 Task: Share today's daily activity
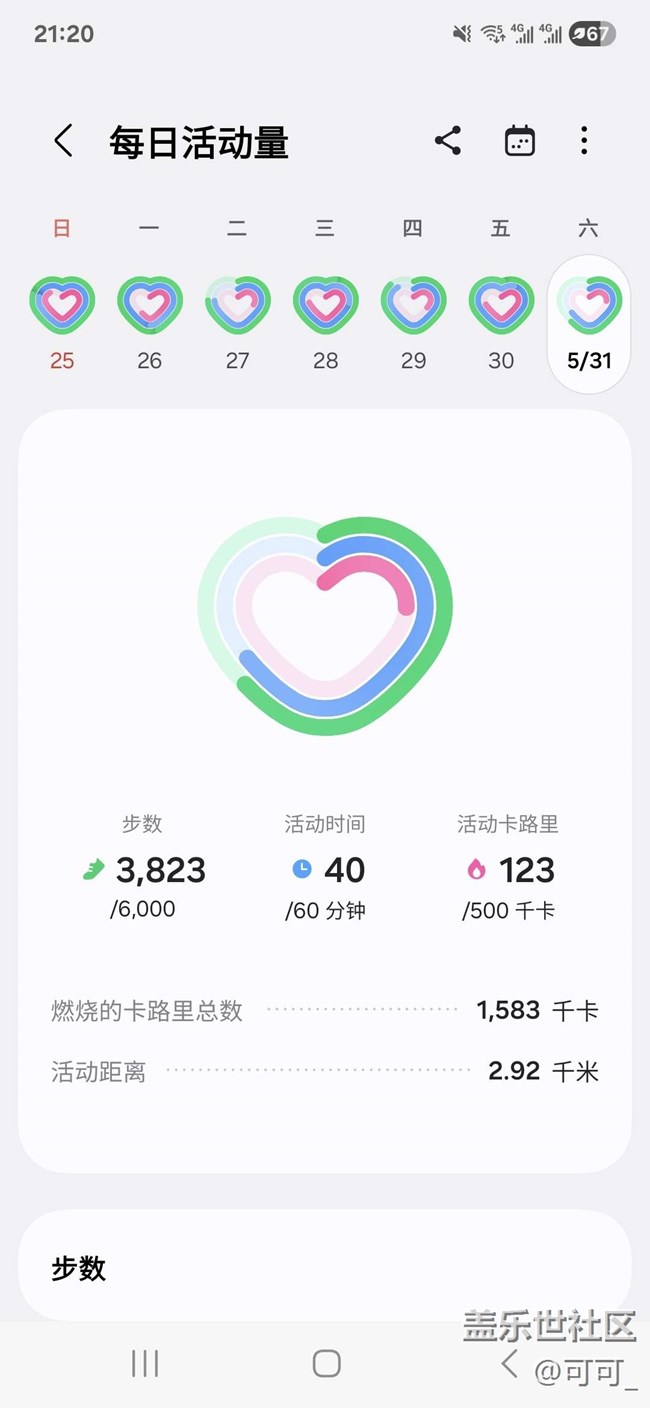(x=448, y=141)
